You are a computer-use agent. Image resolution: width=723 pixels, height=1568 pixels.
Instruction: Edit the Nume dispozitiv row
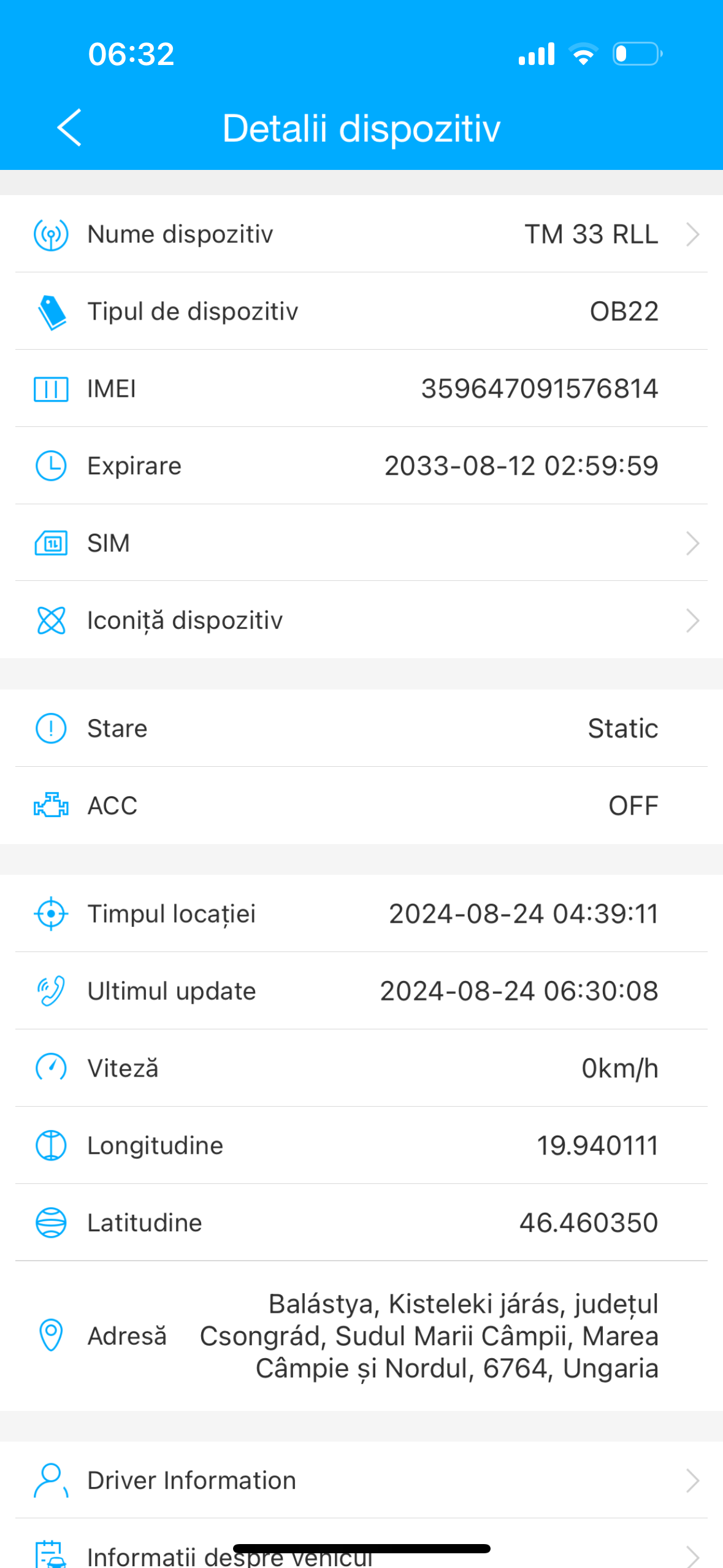pos(361,234)
